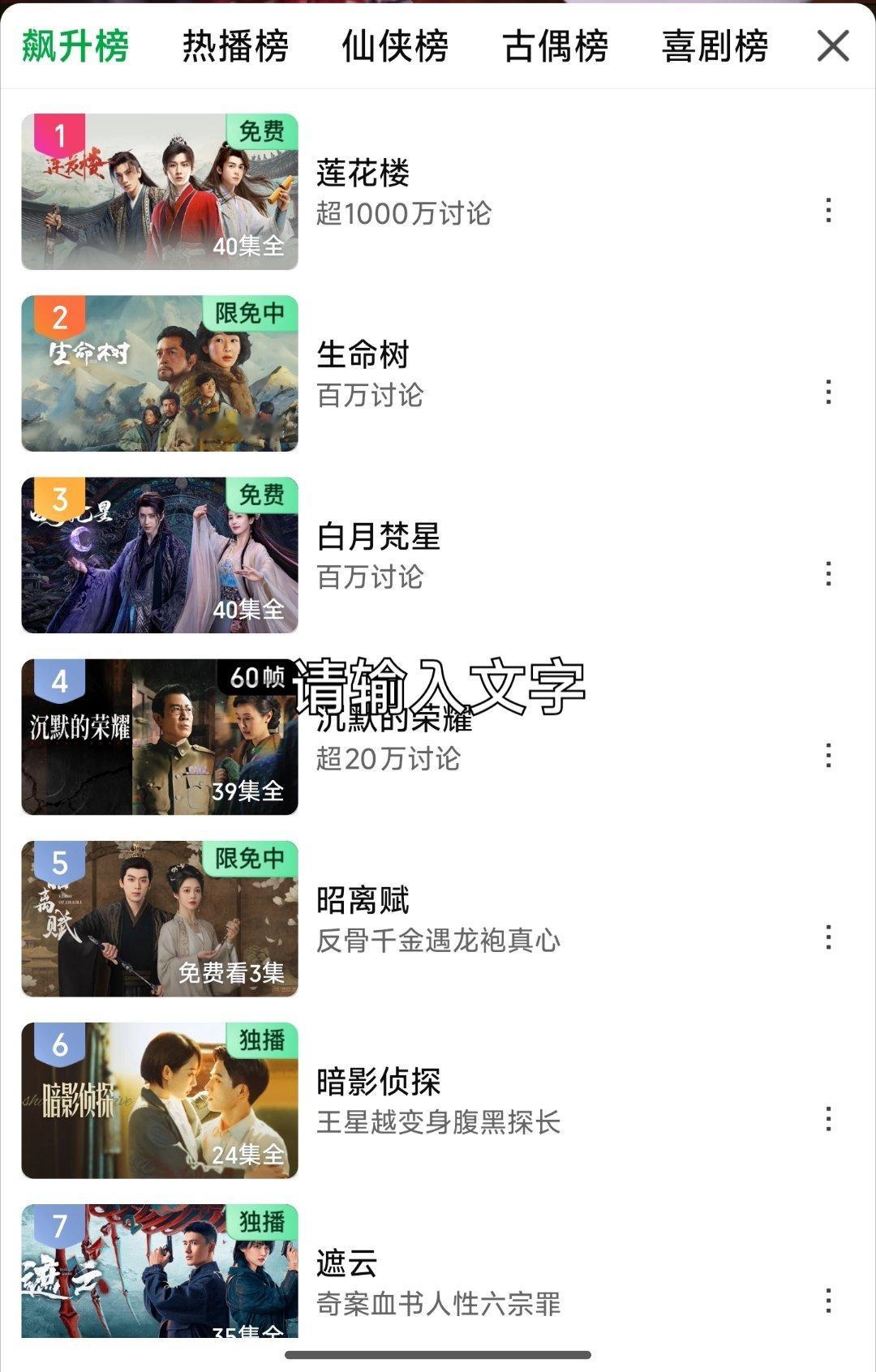Open options menu for 沉默的荣耀
876x1372 pixels.
[828, 758]
